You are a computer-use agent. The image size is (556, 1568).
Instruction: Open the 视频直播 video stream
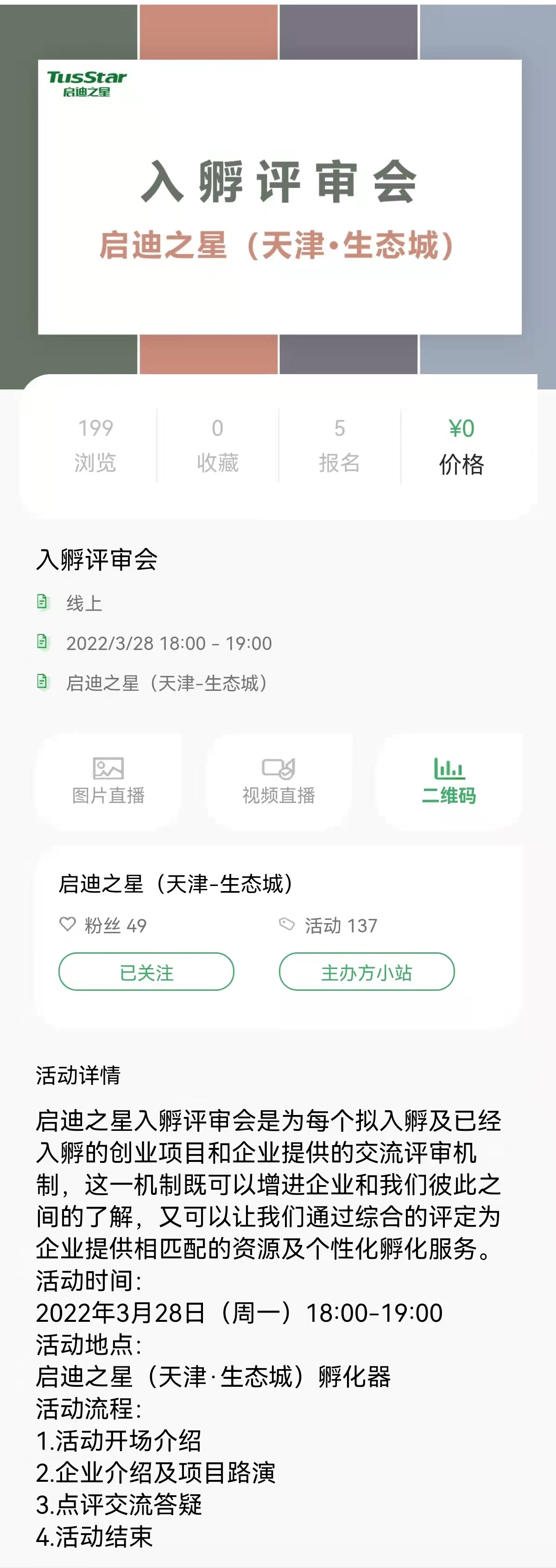278,780
